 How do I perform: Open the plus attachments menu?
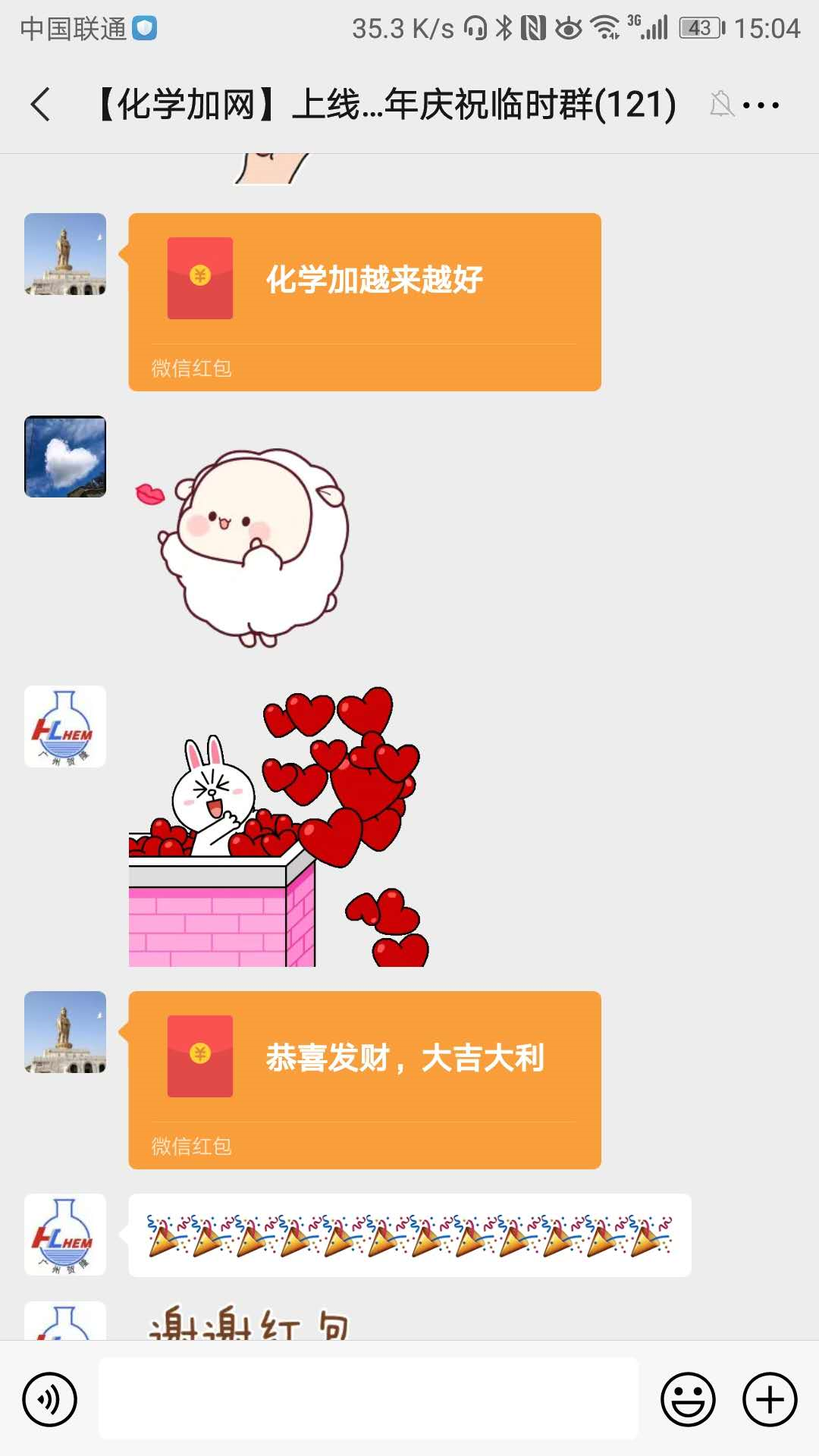pyautogui.click(x=769, y=1399)
